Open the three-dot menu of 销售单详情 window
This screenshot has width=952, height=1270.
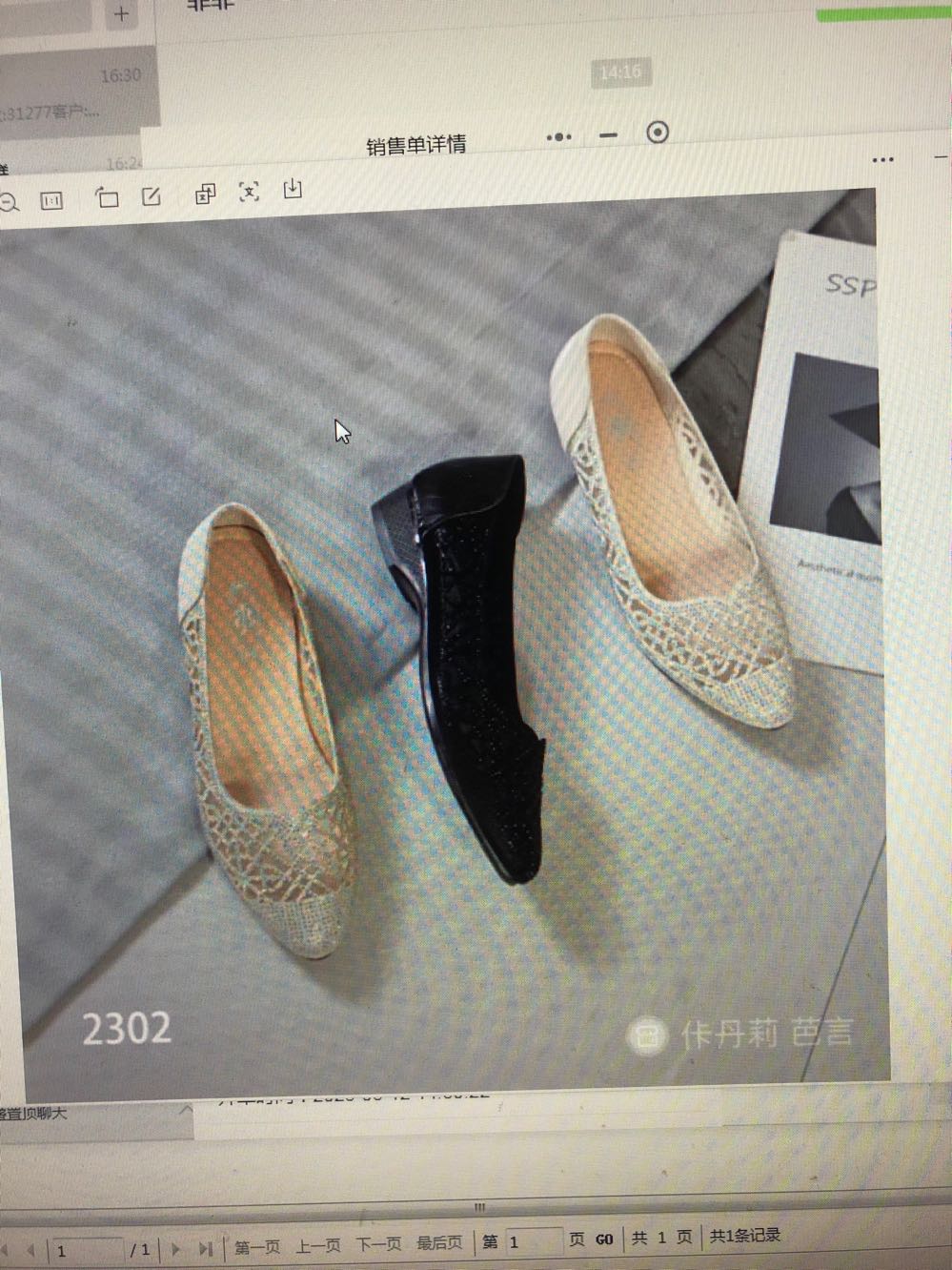click(x=558, y=137)
